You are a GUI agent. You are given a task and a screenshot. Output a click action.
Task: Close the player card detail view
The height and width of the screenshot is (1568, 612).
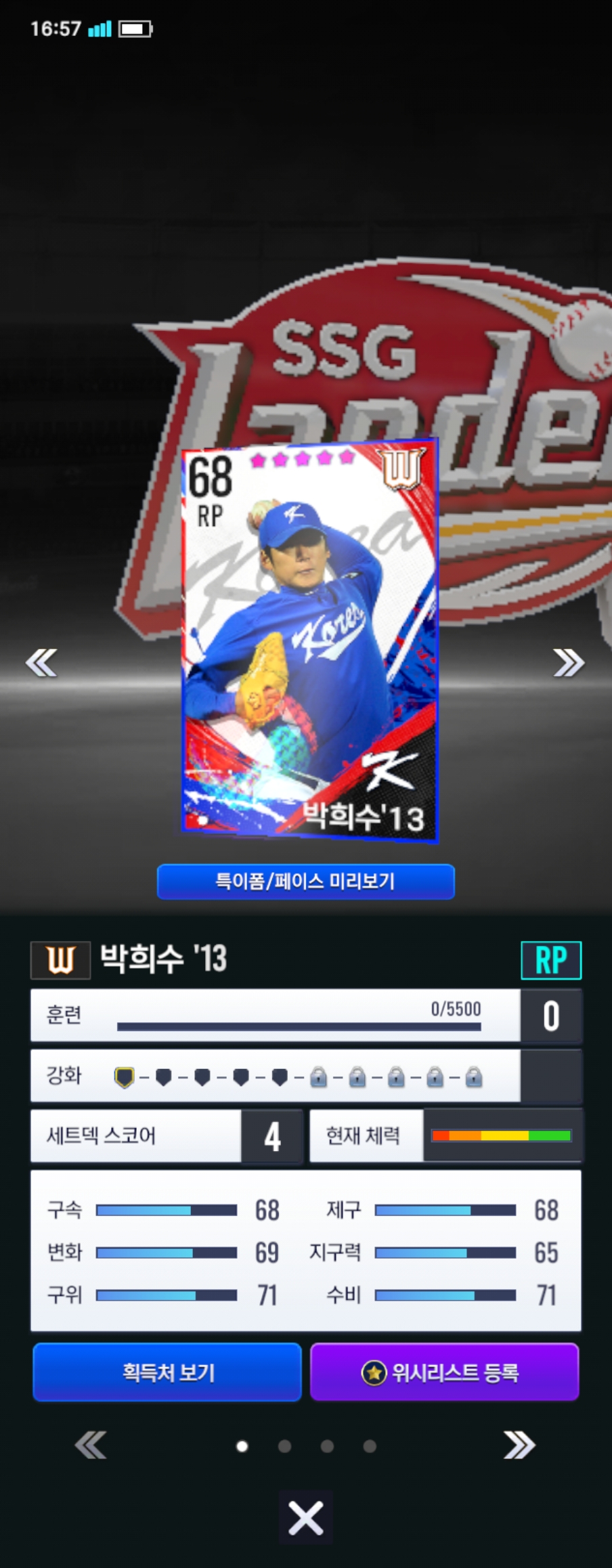pyautogui.click(x=305, y=1519)
